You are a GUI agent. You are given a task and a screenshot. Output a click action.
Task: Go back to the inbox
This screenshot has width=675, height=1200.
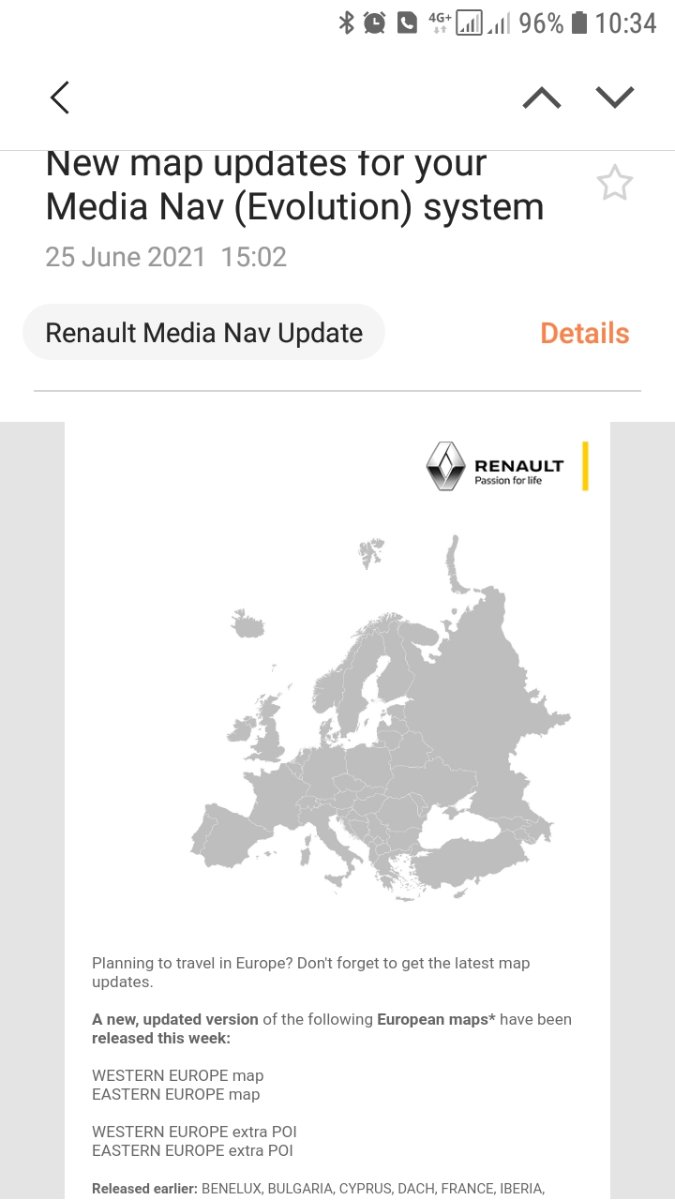tap(60, 97)
